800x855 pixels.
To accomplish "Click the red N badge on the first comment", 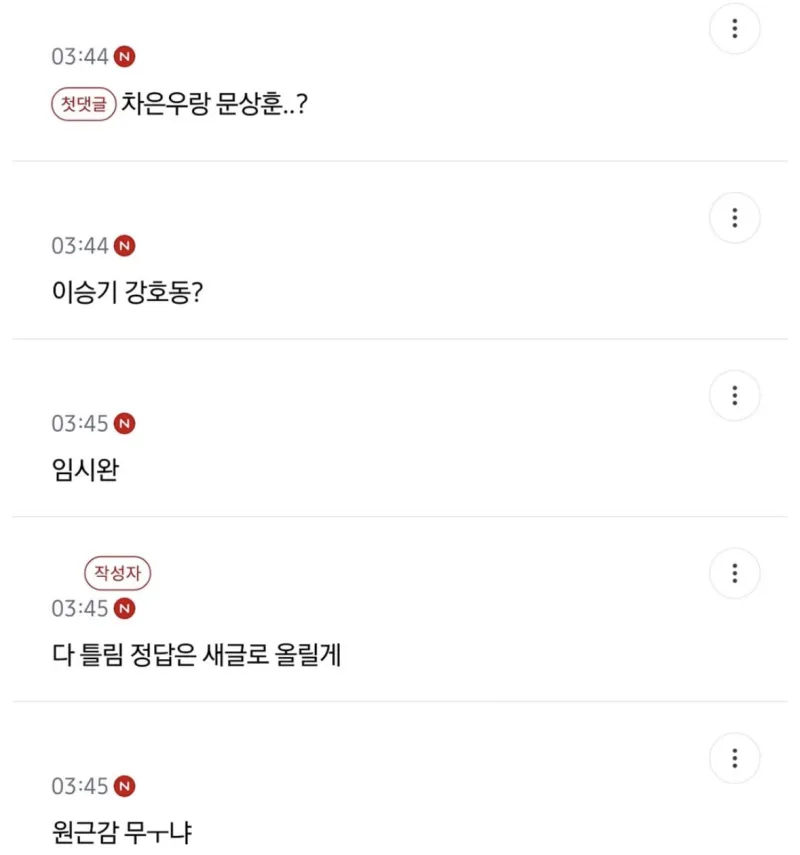I will (x=122, y=57).
